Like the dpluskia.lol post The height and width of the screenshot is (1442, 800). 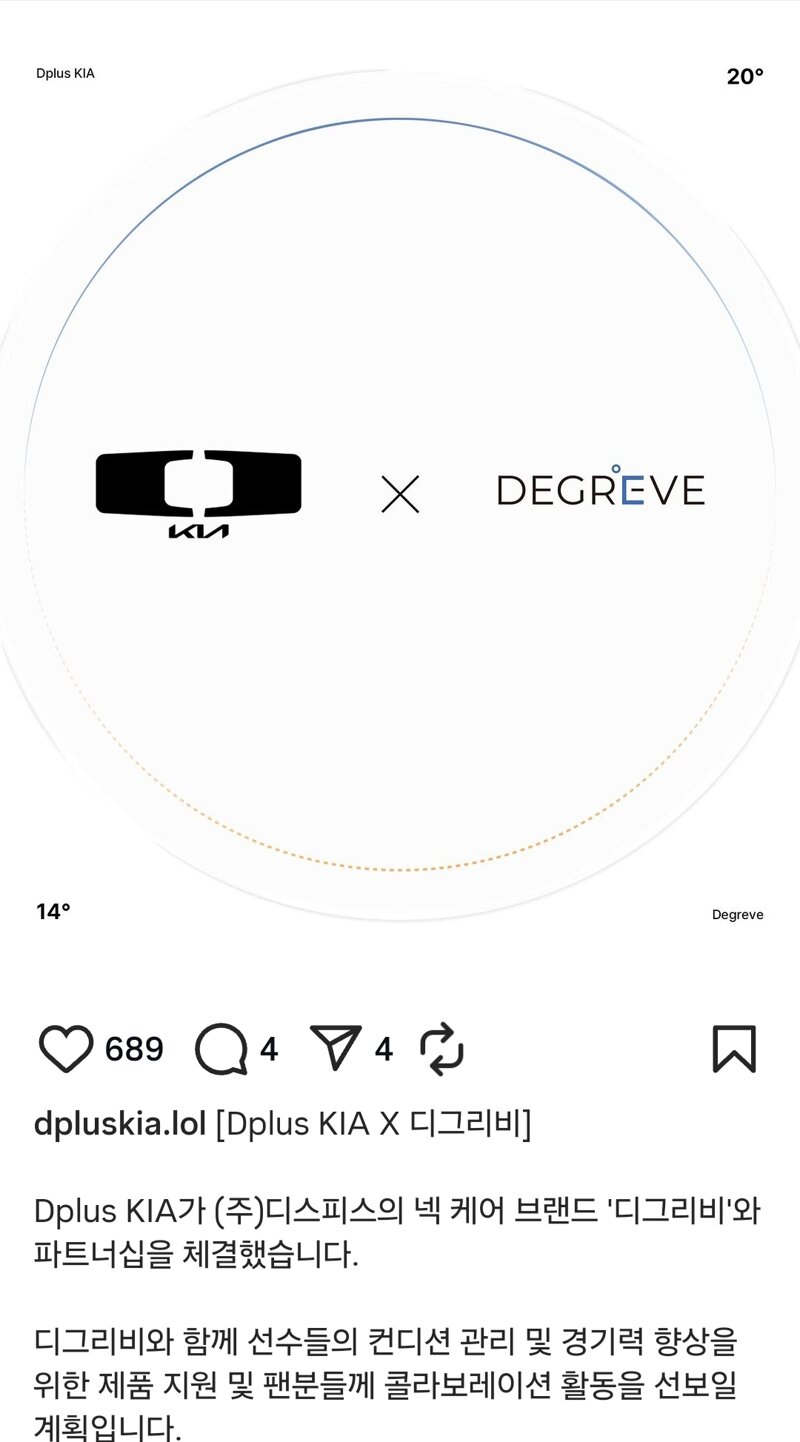click(66, 1049)
